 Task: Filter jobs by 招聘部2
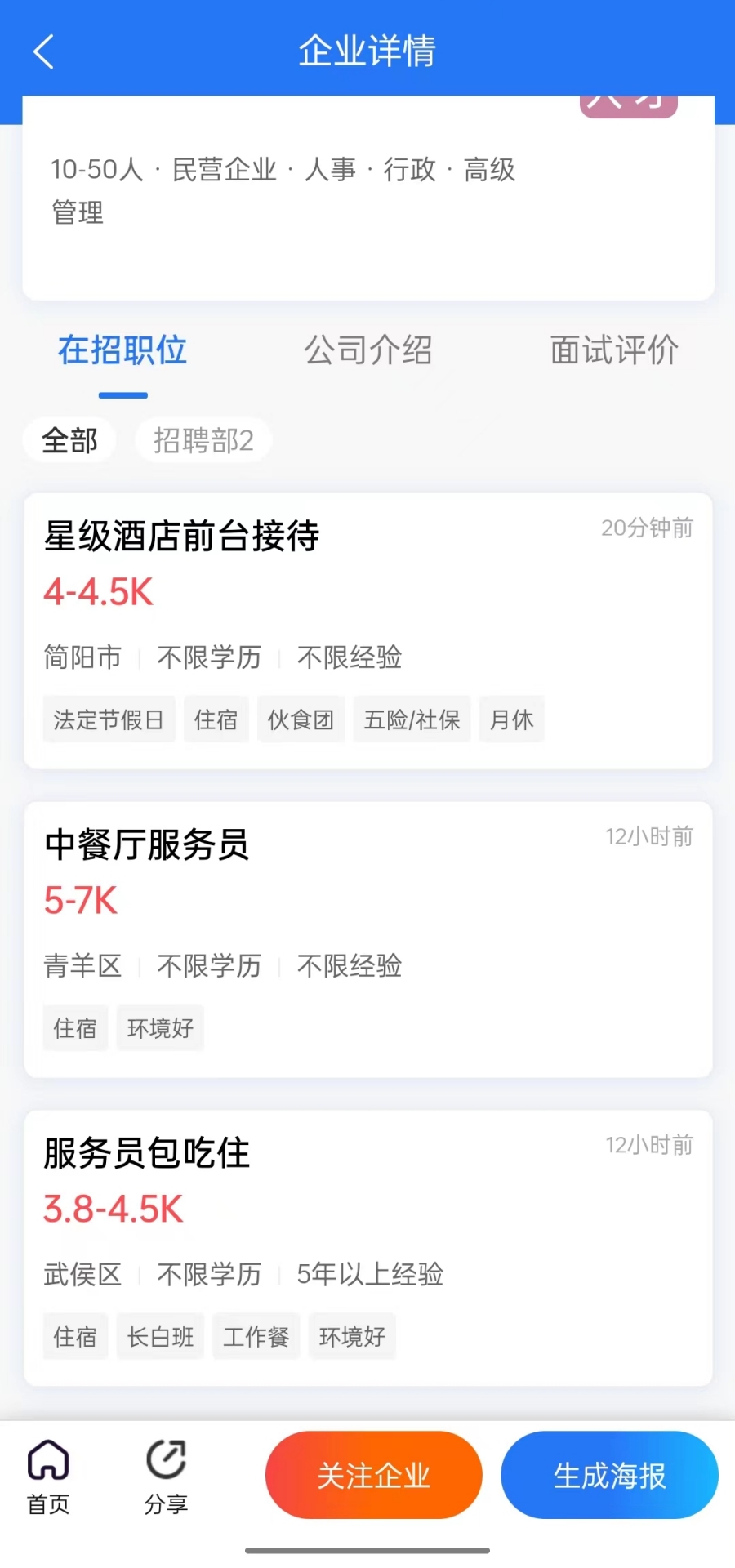(203, 440)
